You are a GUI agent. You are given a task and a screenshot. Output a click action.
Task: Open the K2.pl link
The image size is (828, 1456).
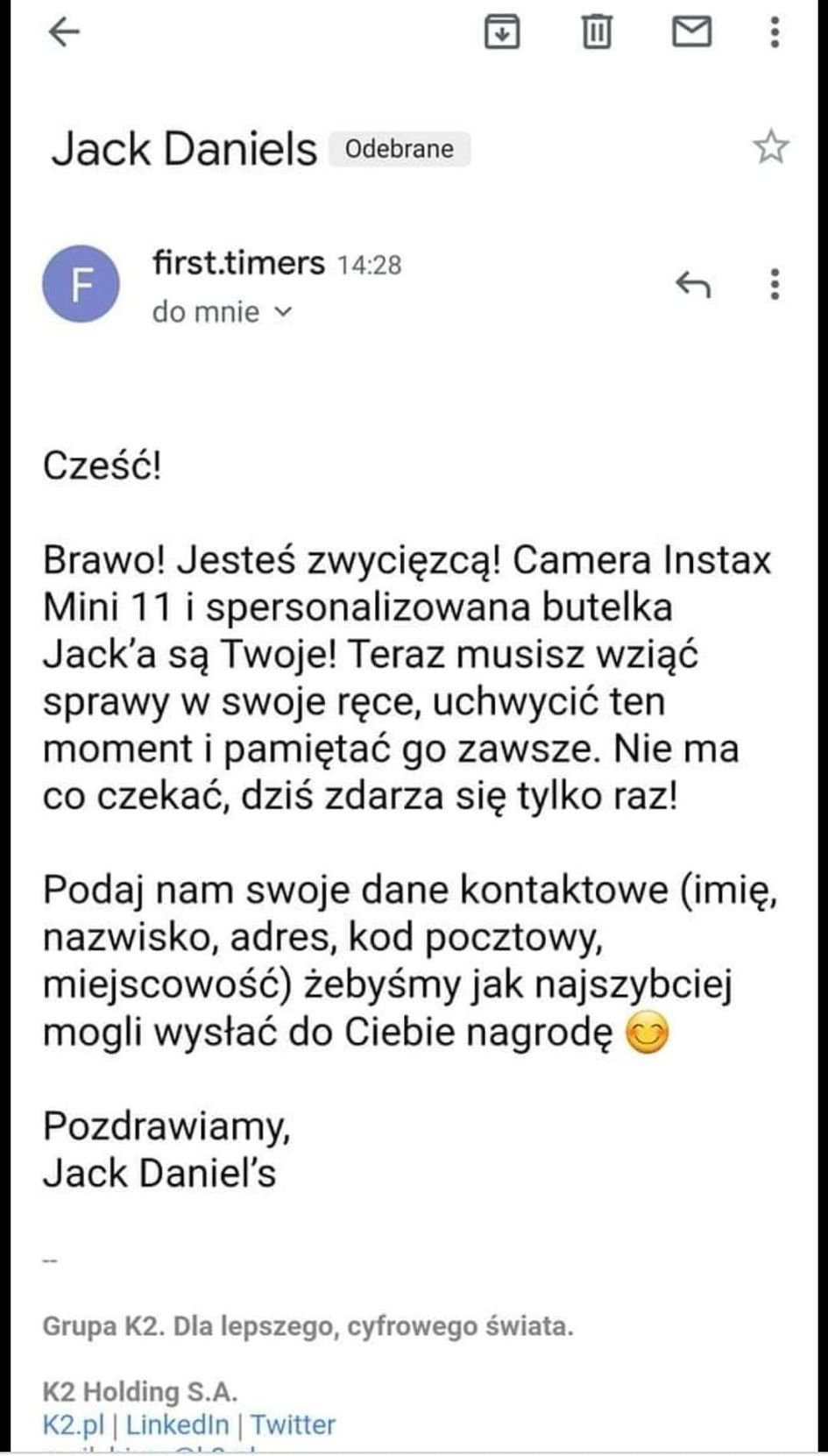(x=73, y=1425)
